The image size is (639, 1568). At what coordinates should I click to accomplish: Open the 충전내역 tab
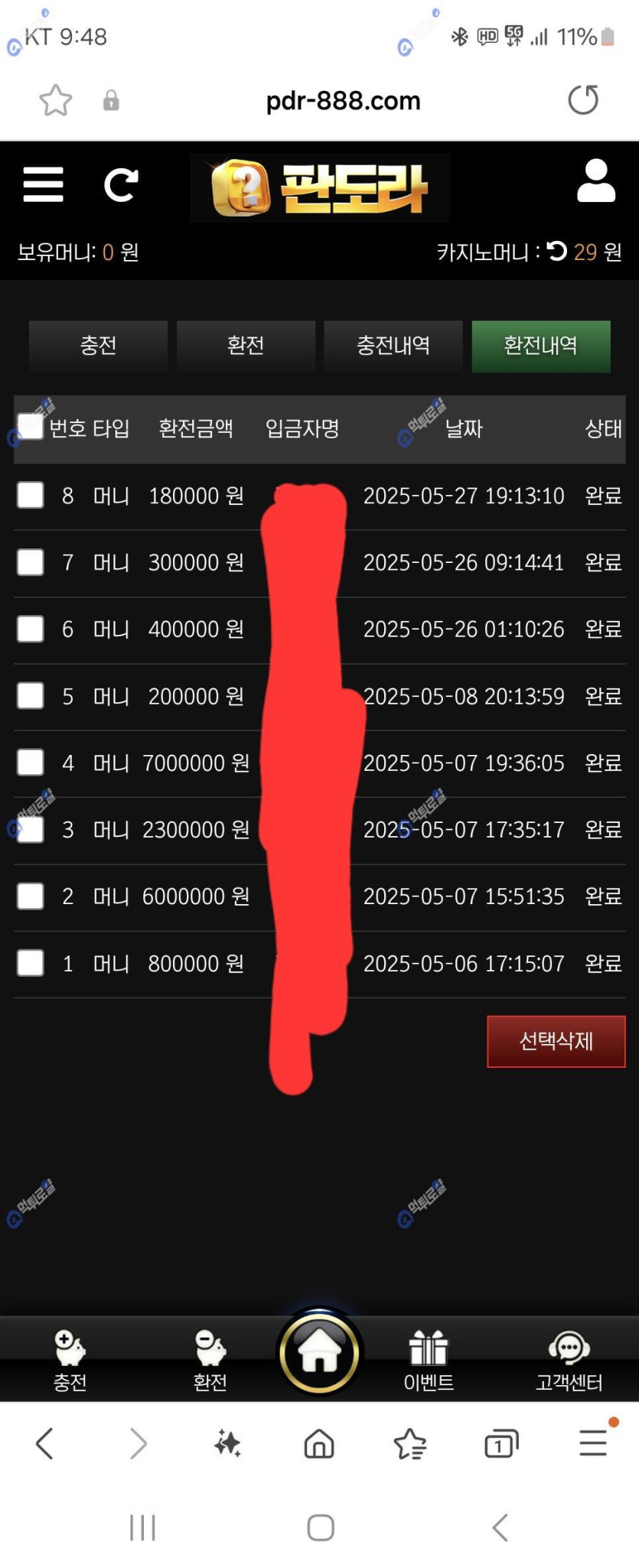tap(393, 346)
